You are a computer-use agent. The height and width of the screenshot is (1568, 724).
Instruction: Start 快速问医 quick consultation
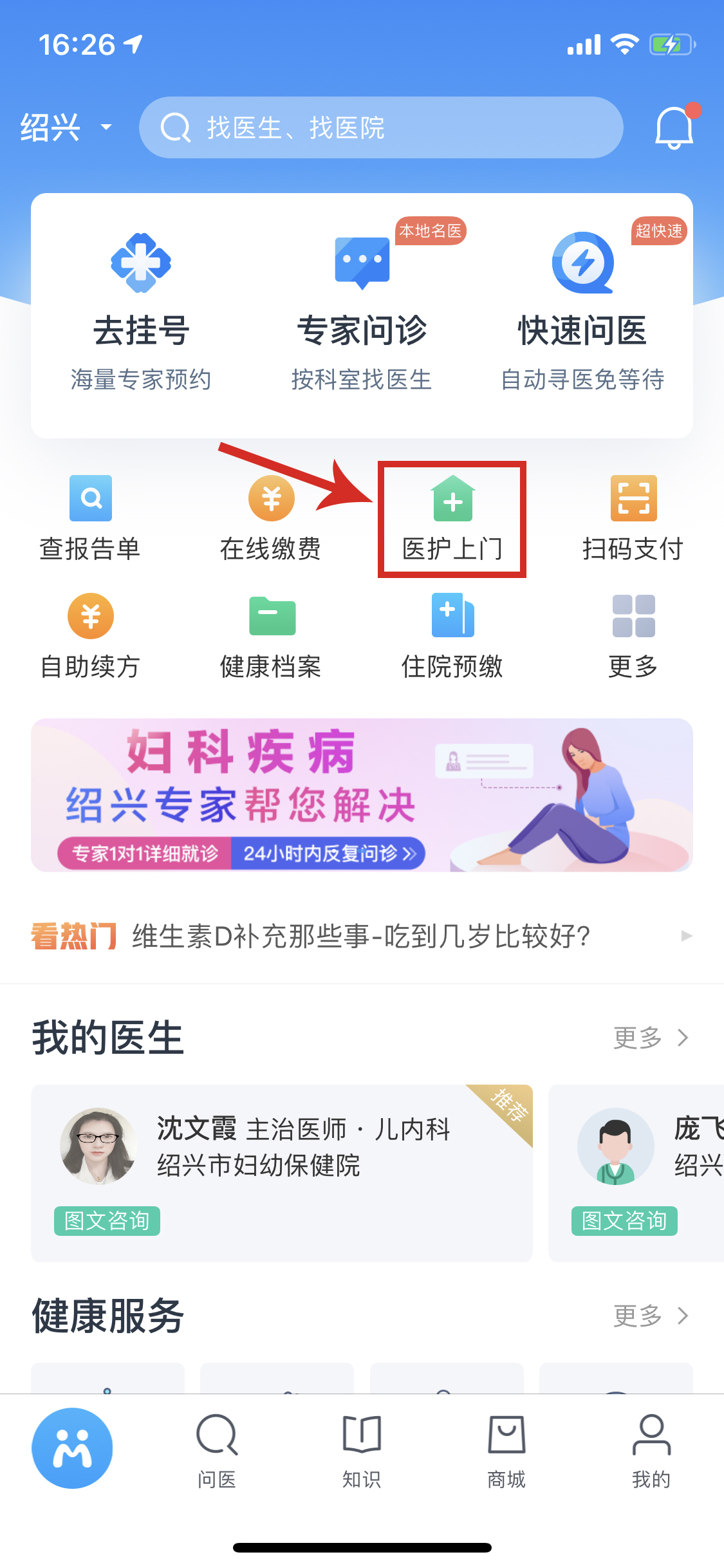tap(582, 312)
